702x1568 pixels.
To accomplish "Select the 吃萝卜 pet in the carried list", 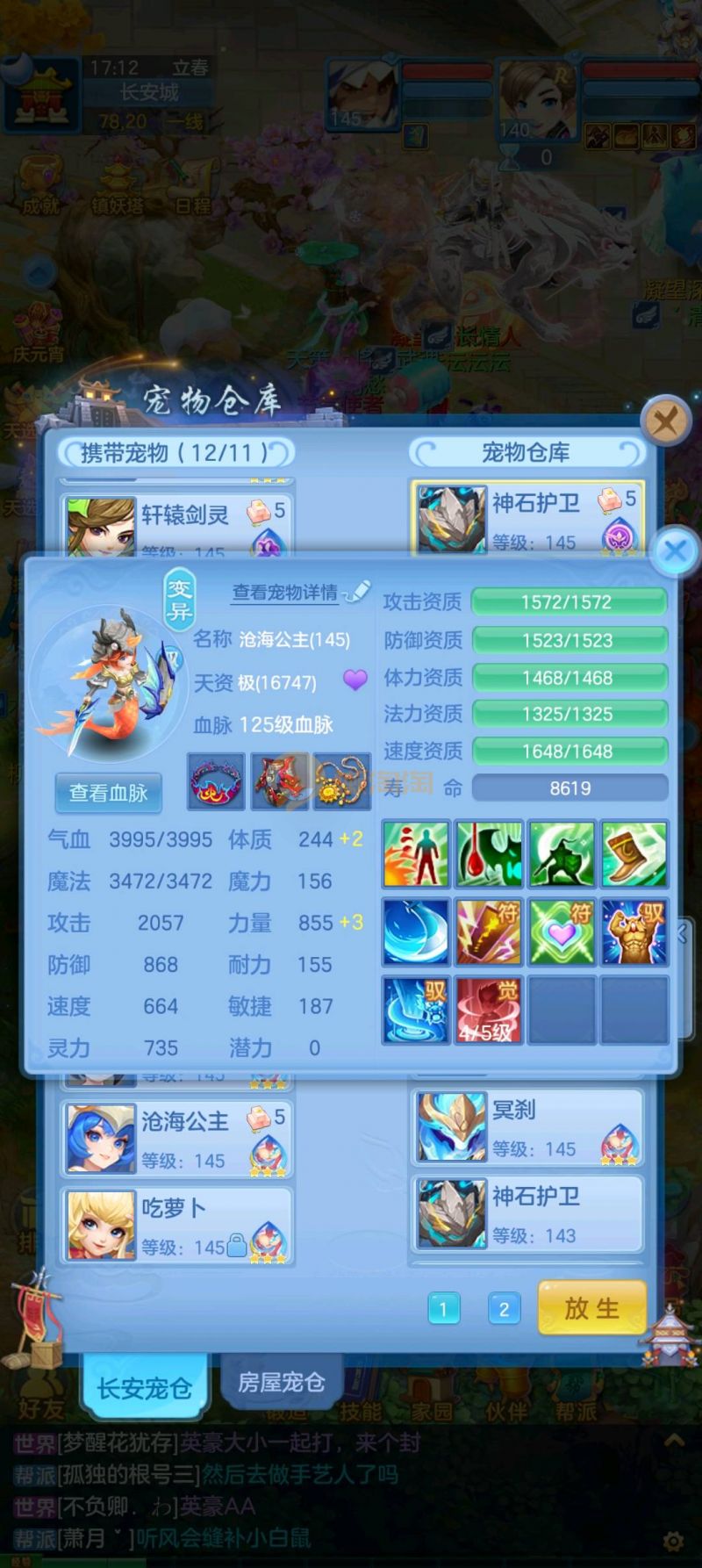I will (x=175, y=1226).
